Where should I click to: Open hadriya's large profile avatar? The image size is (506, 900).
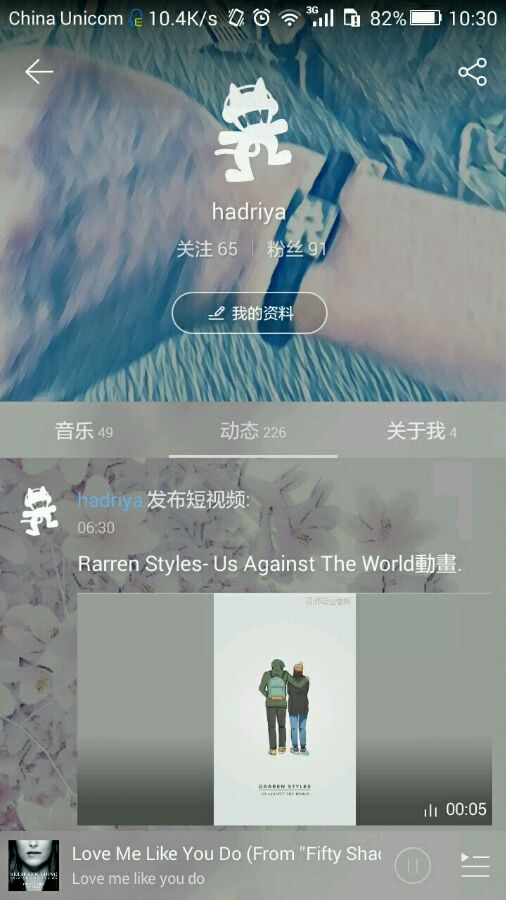(x=252, y=130)
